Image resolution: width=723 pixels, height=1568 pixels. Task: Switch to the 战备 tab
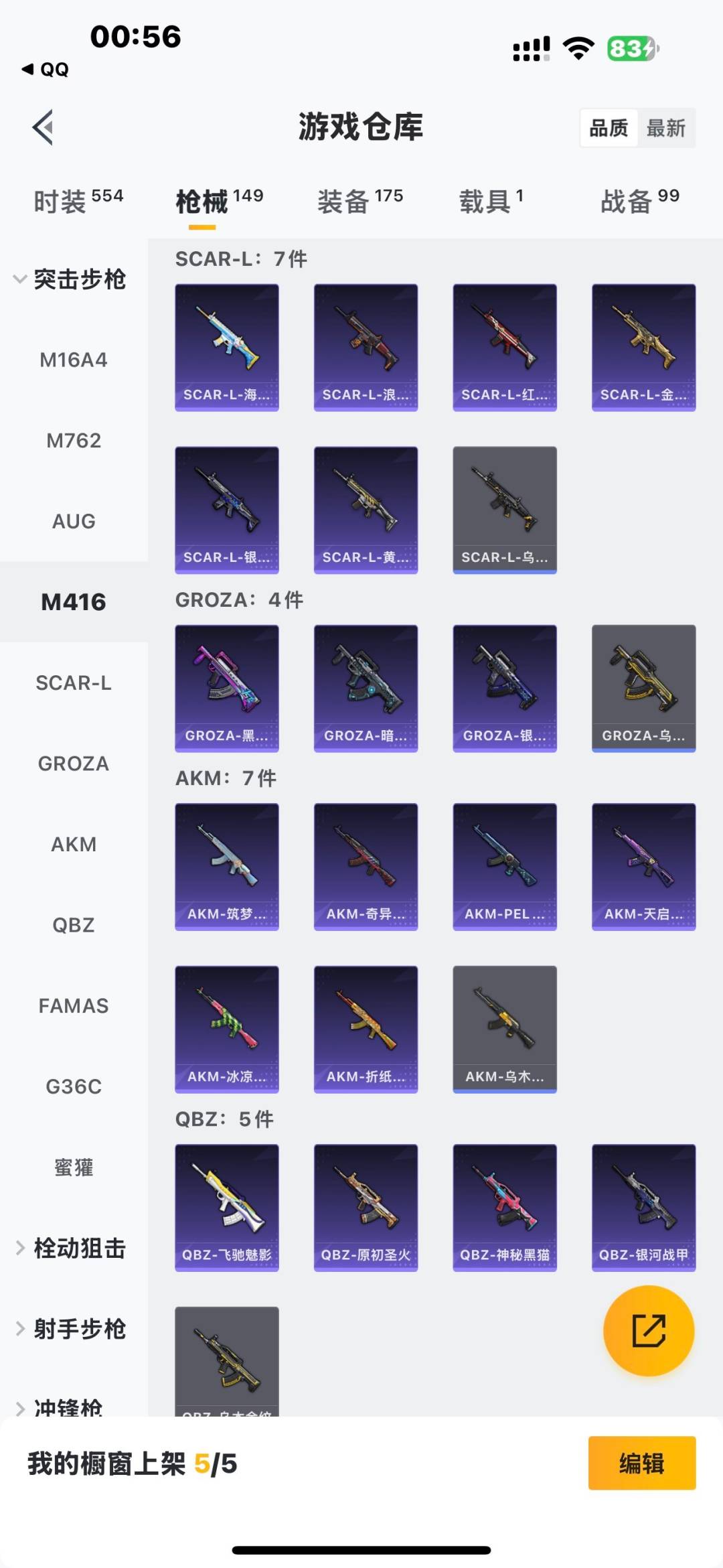pos(639,200)
